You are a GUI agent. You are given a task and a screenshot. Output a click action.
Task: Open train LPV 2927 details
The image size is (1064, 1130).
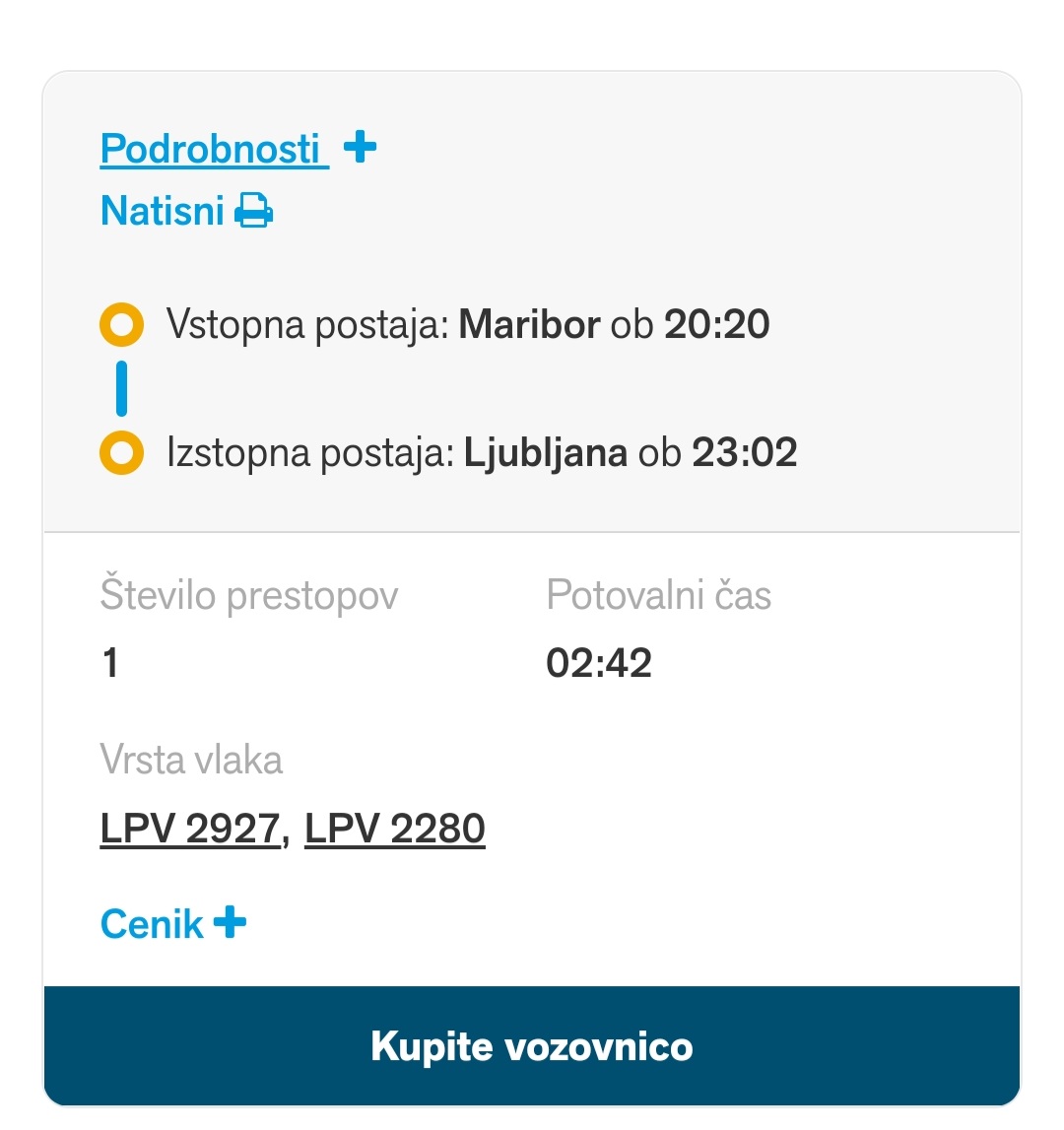[x=190, y=829]
